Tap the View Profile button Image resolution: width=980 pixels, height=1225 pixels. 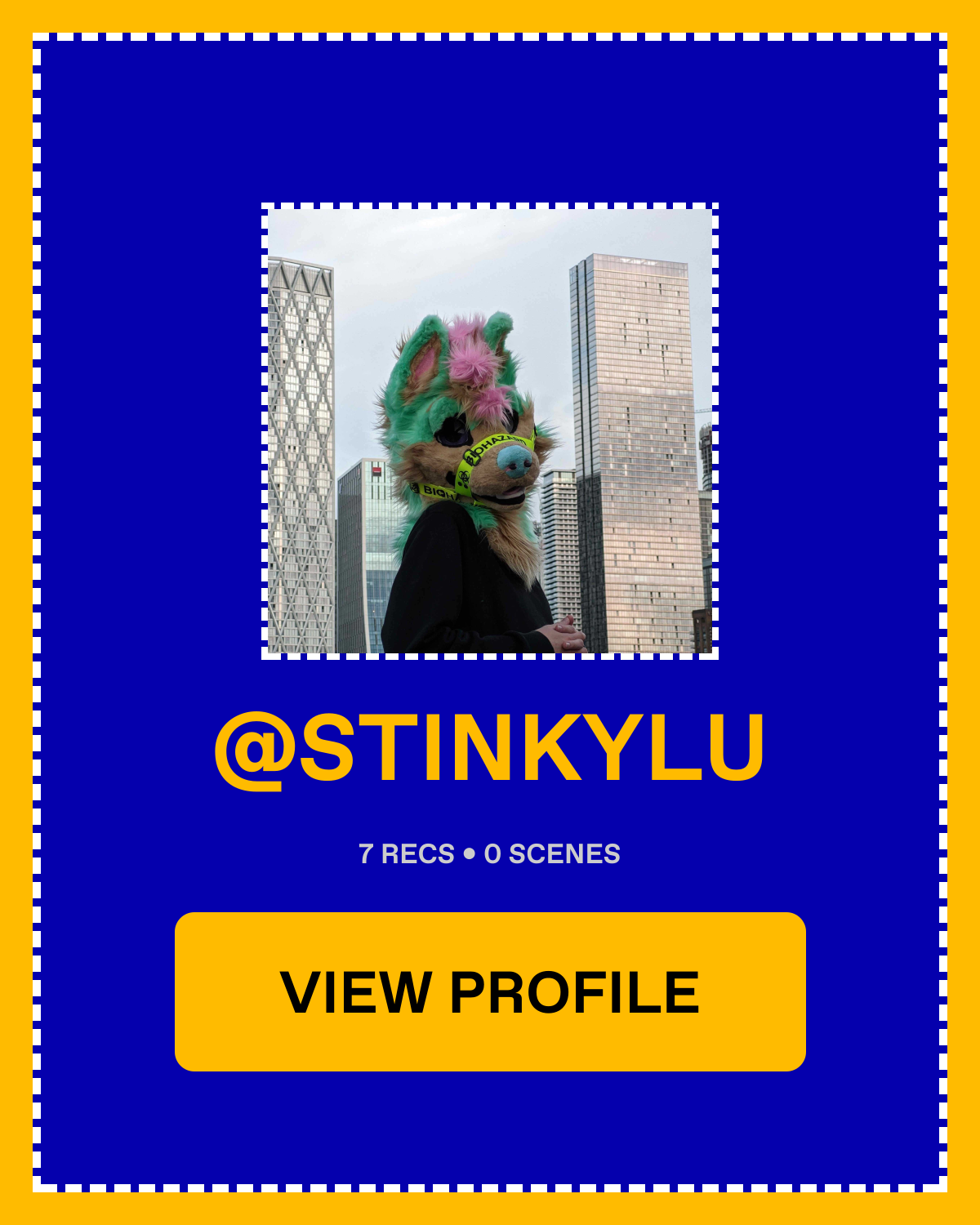click(490, 991)
